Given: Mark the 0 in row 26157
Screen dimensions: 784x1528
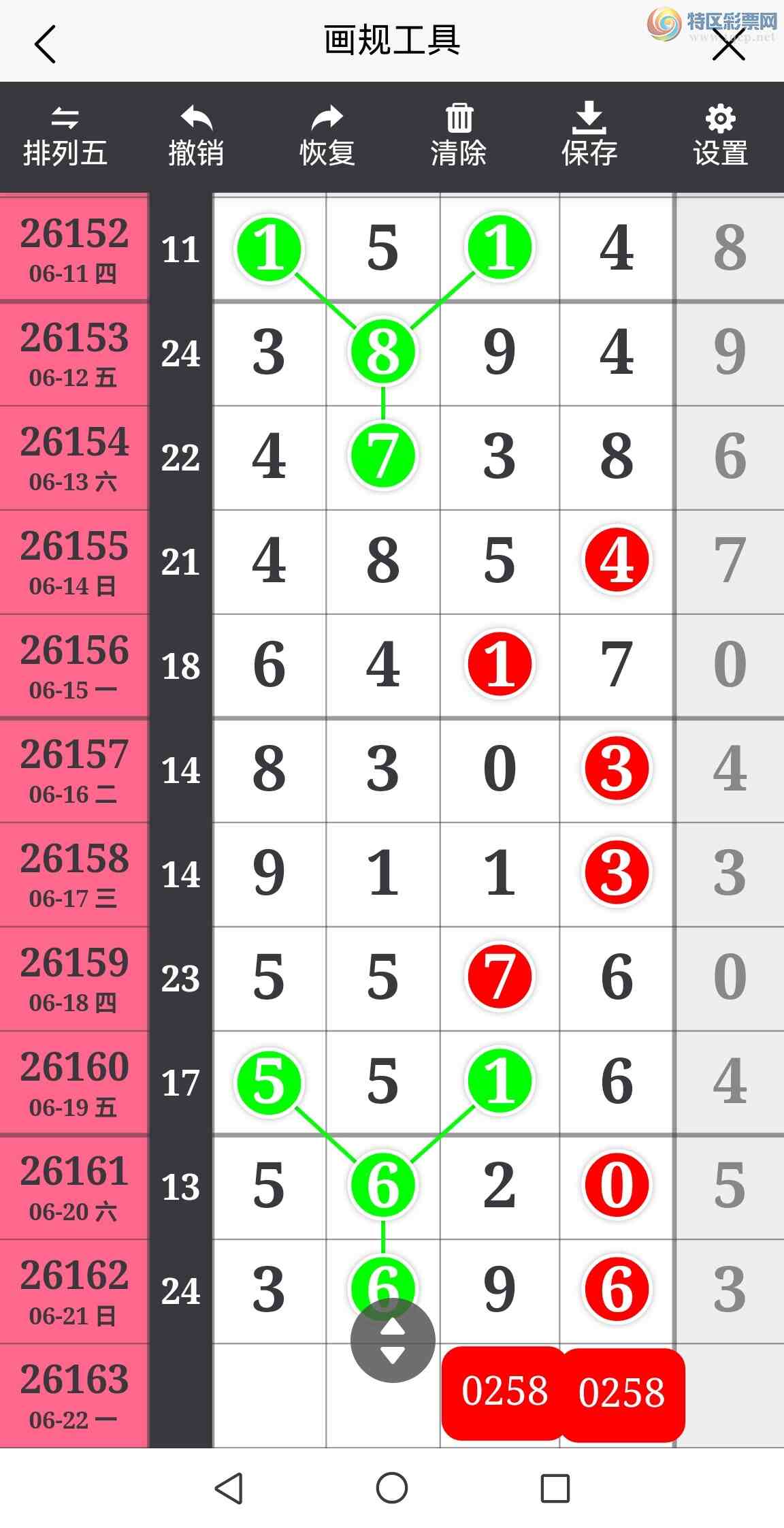Looking at the screenshot, I should tap(500, 769).
